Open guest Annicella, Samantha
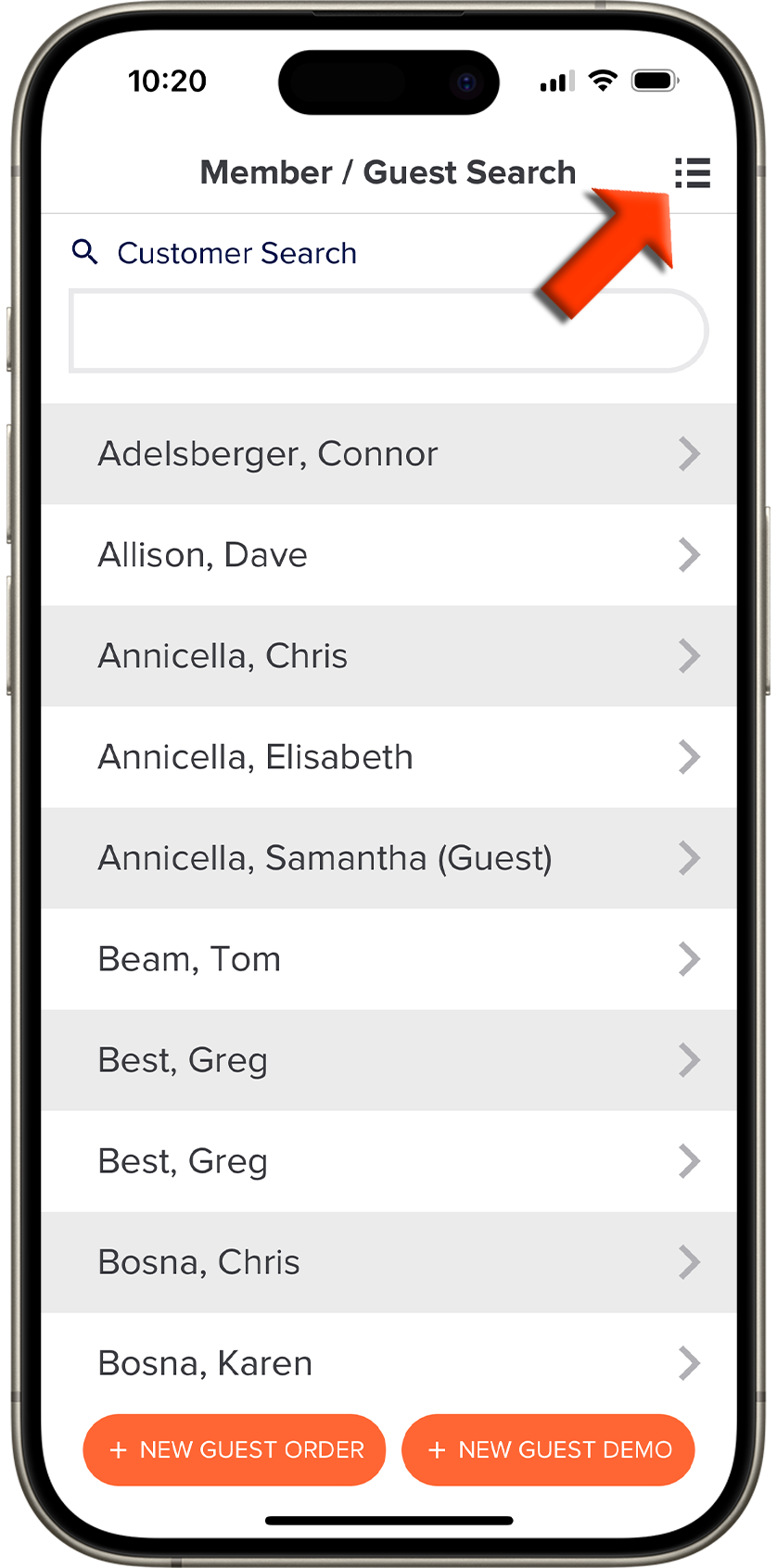The width and height of the screenshot is (777, 1568). coord(388,858)
